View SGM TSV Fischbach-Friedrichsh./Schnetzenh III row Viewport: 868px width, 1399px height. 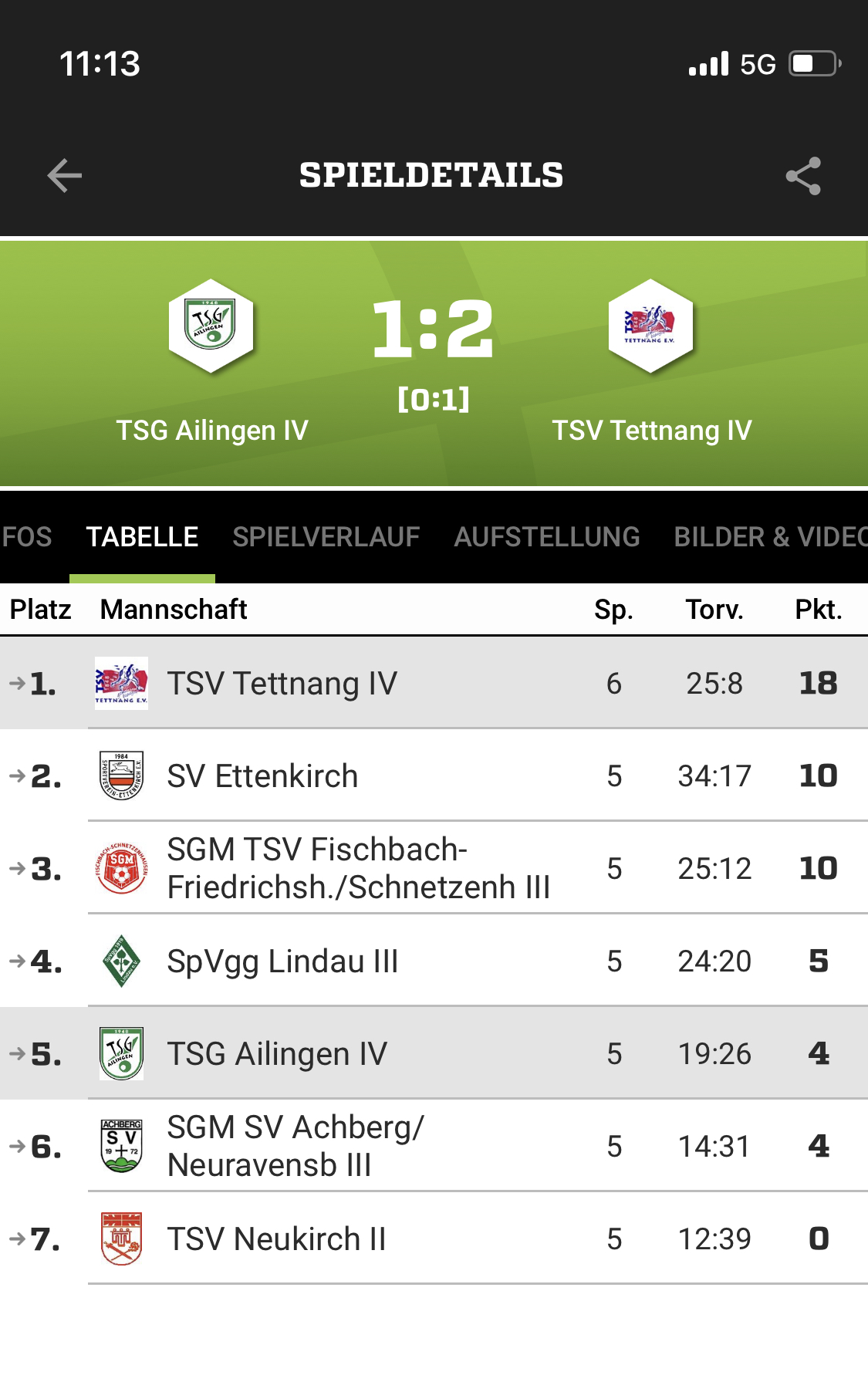[434, 868]
